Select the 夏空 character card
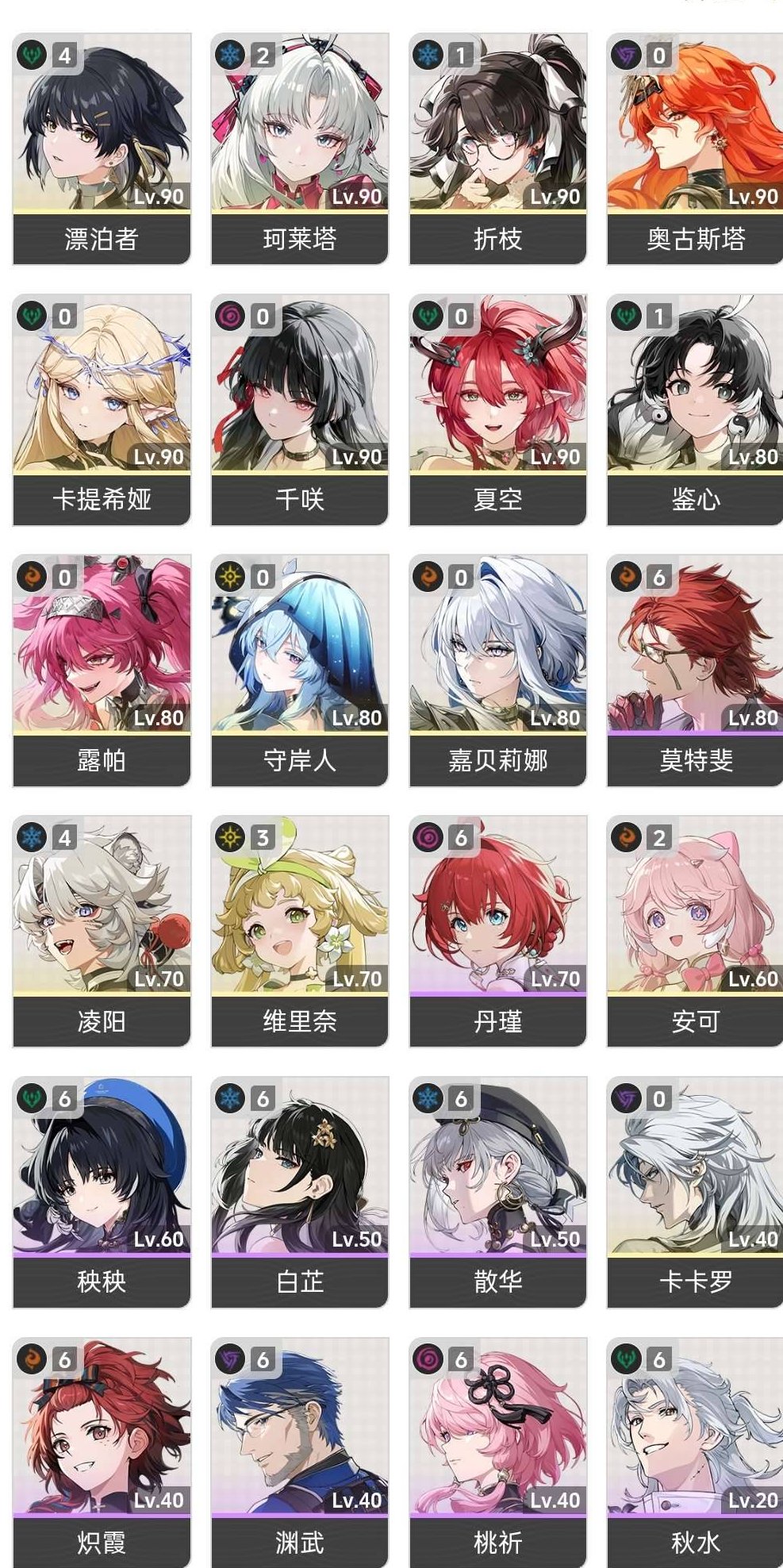This screenshot has height=1568, width=783. coord(497,409)
